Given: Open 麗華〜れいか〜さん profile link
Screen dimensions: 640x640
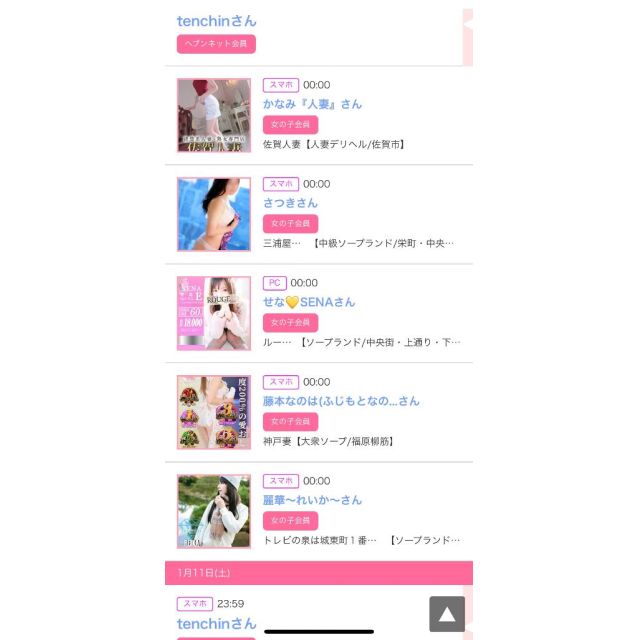Looking at the screenshot, I should [x=312, y=500].
